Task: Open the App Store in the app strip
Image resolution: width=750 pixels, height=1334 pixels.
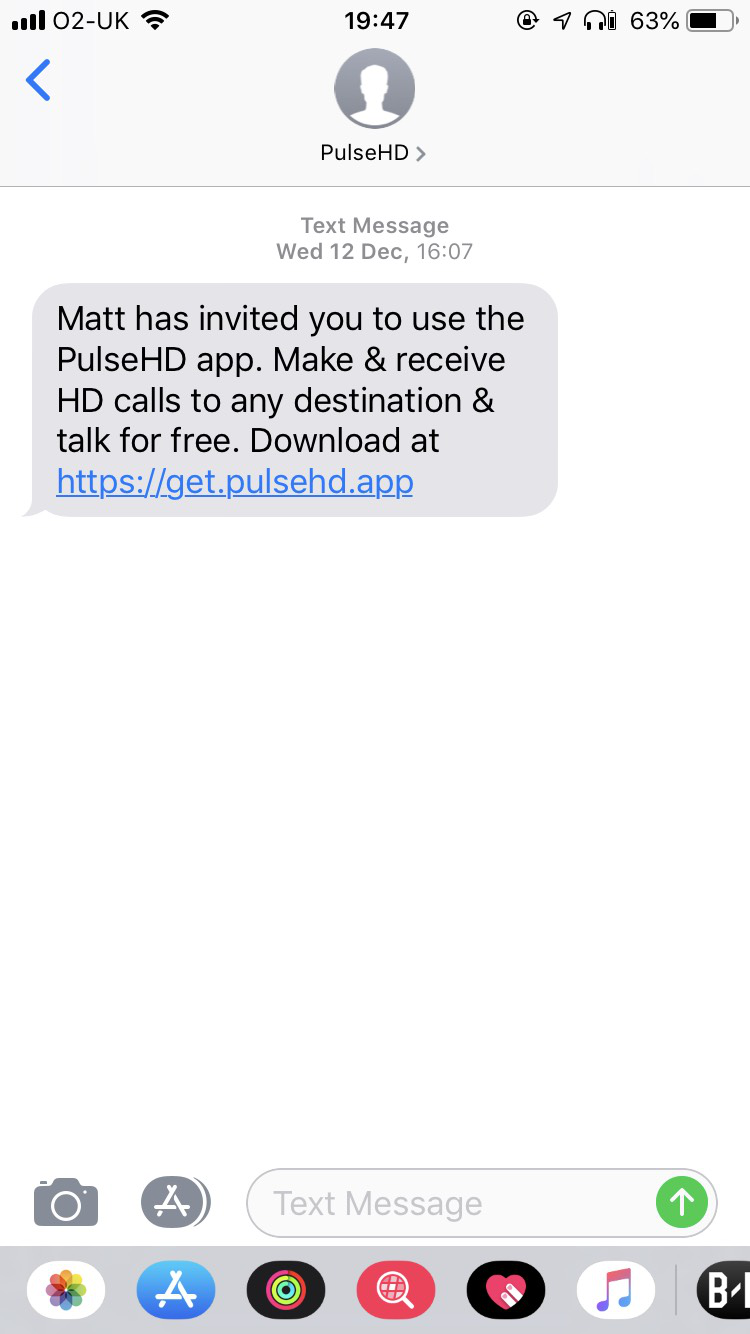Action: pyautogui.click(x=176, y=1291)
